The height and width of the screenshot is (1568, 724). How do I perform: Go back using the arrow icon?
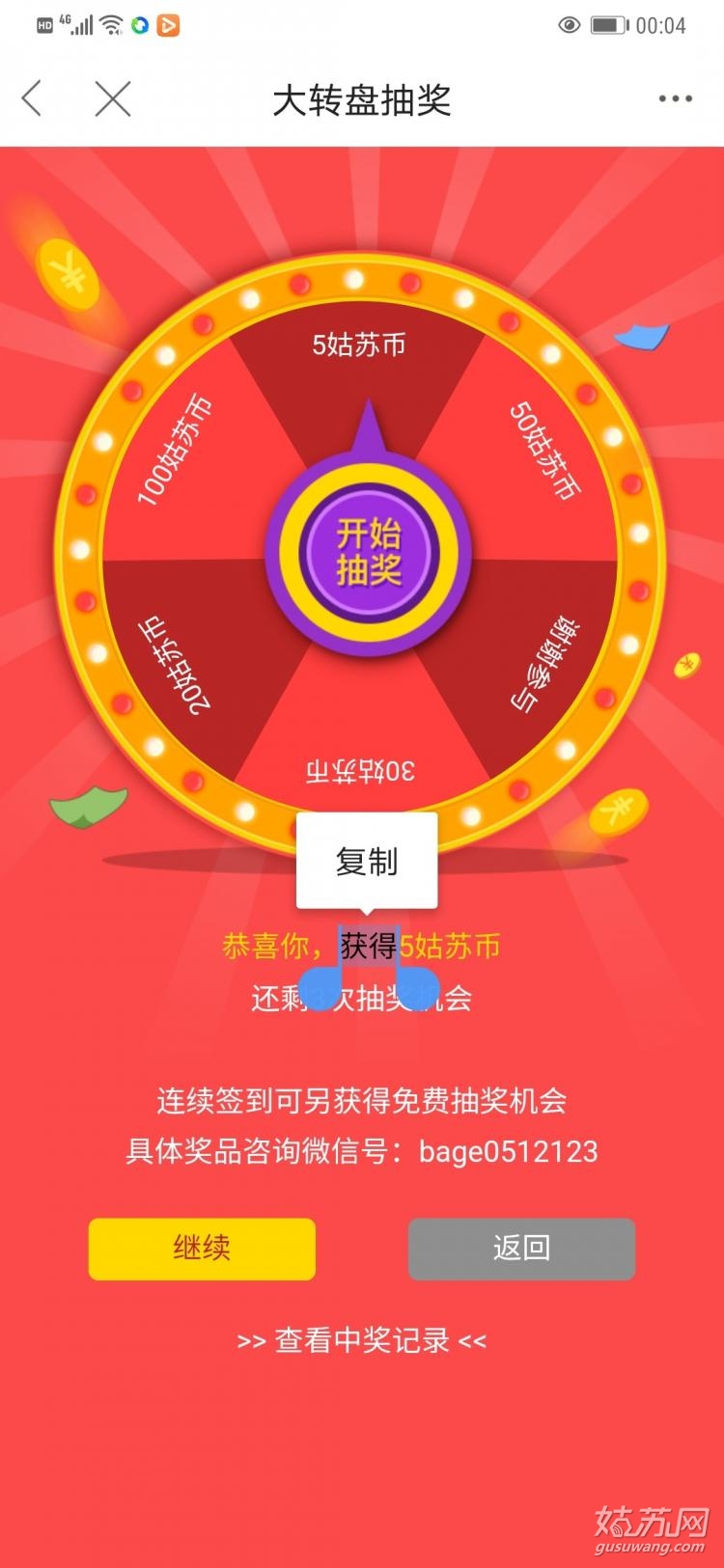(x=33, y=98)
